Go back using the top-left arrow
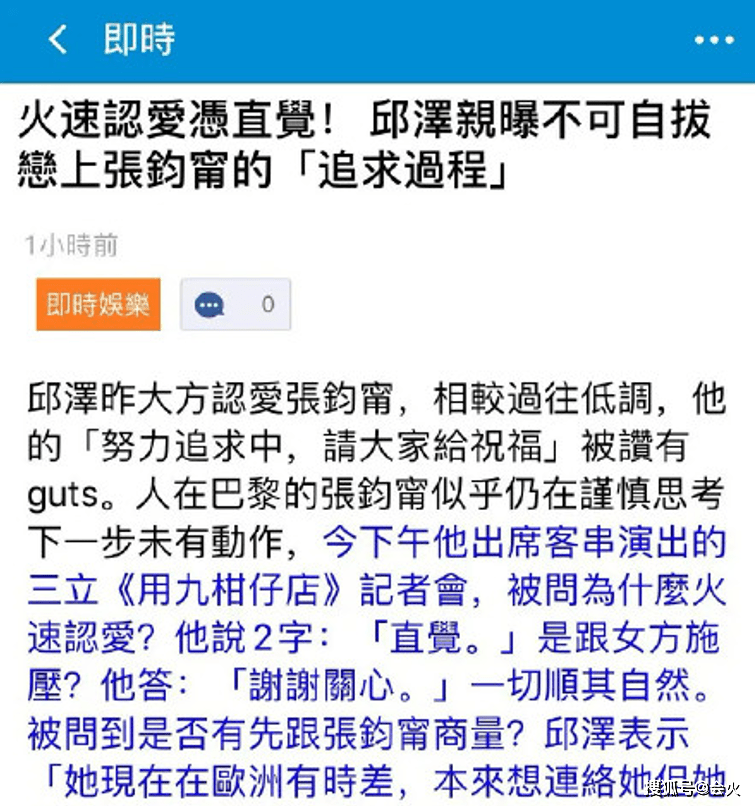 (58, 40)
